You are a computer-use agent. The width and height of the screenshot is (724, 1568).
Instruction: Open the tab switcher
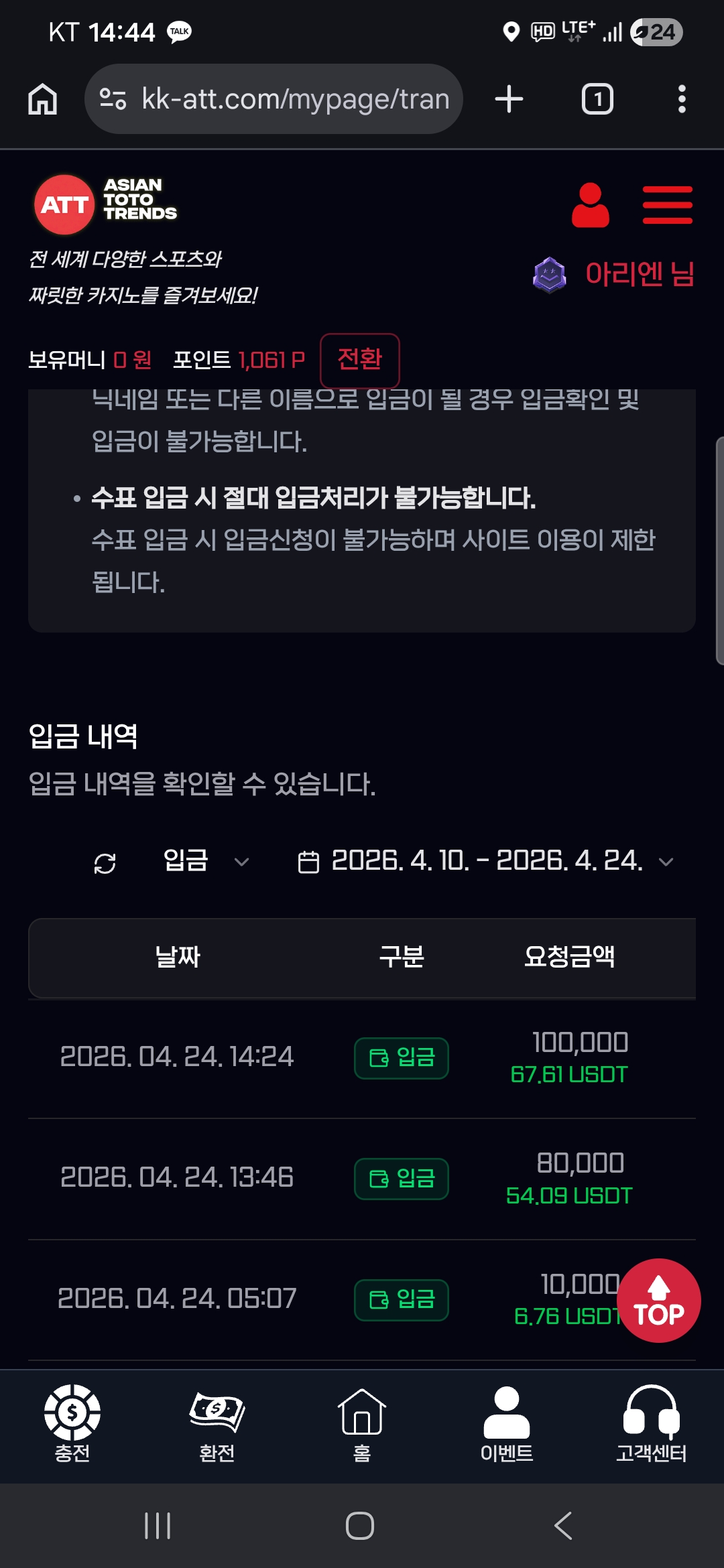point(597,99)
